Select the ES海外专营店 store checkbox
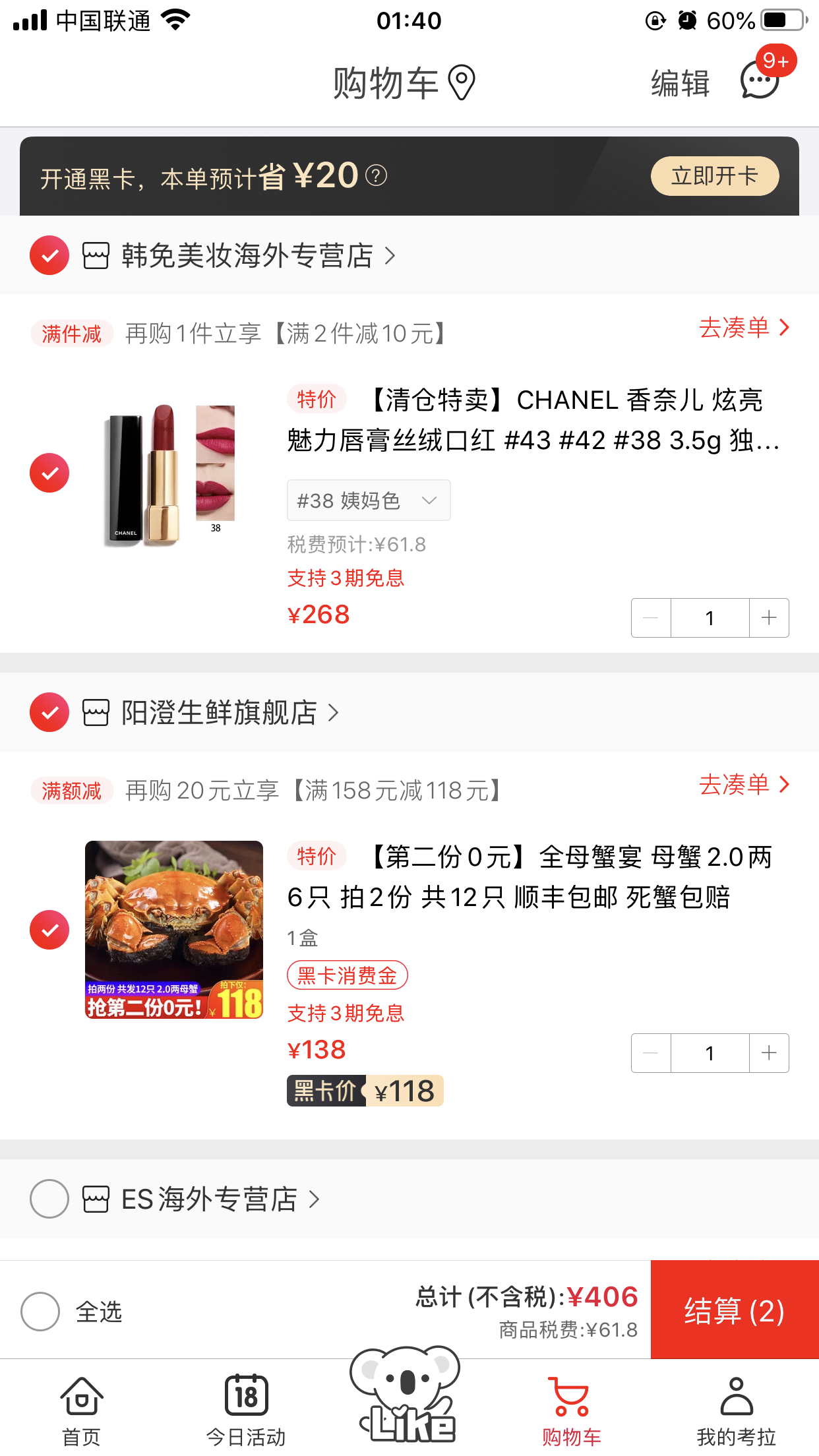Screen dimensions: 819x1456 click(49, 1199)
